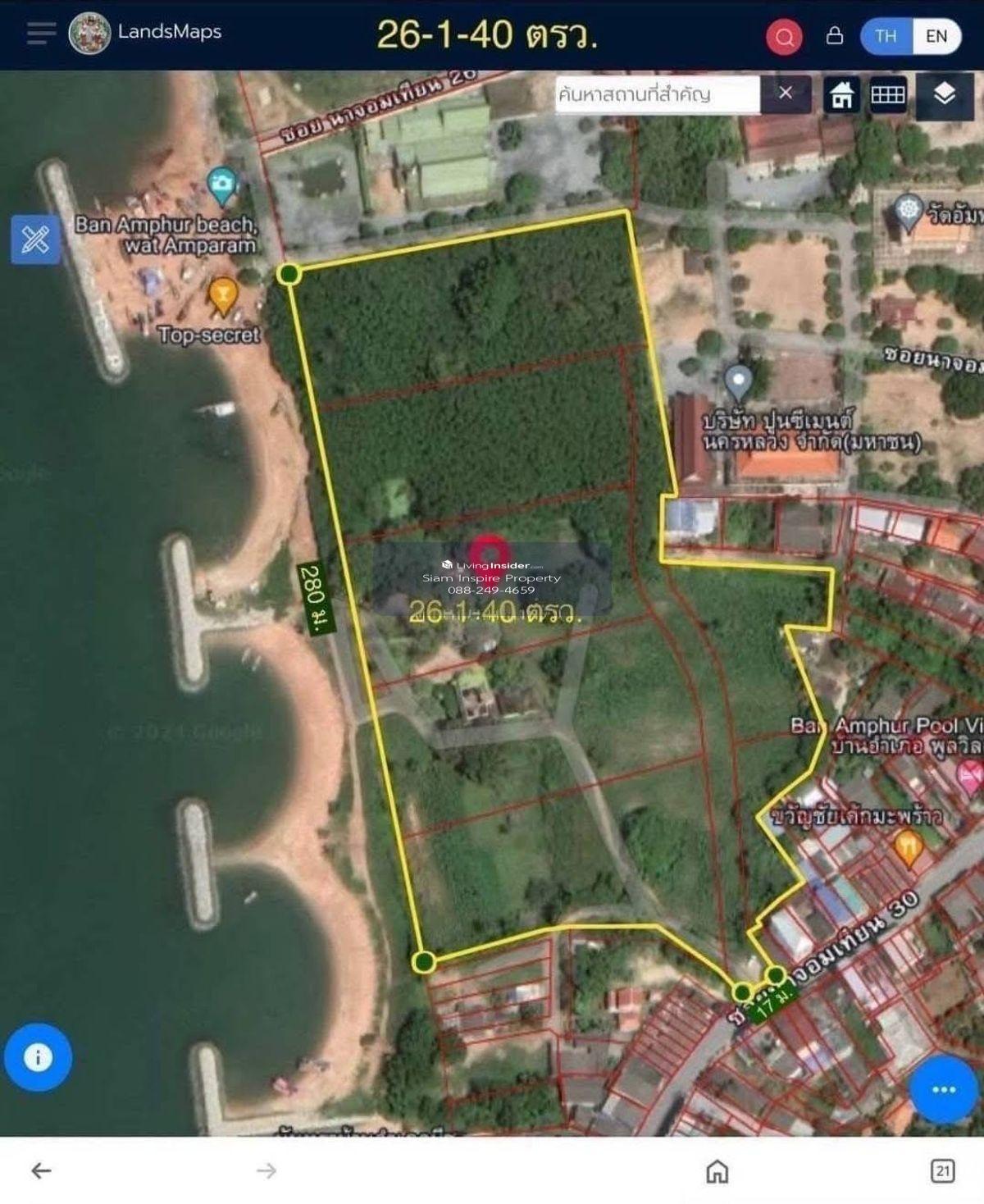
Task: Open the measuring tool
Action: pos(35,239)
